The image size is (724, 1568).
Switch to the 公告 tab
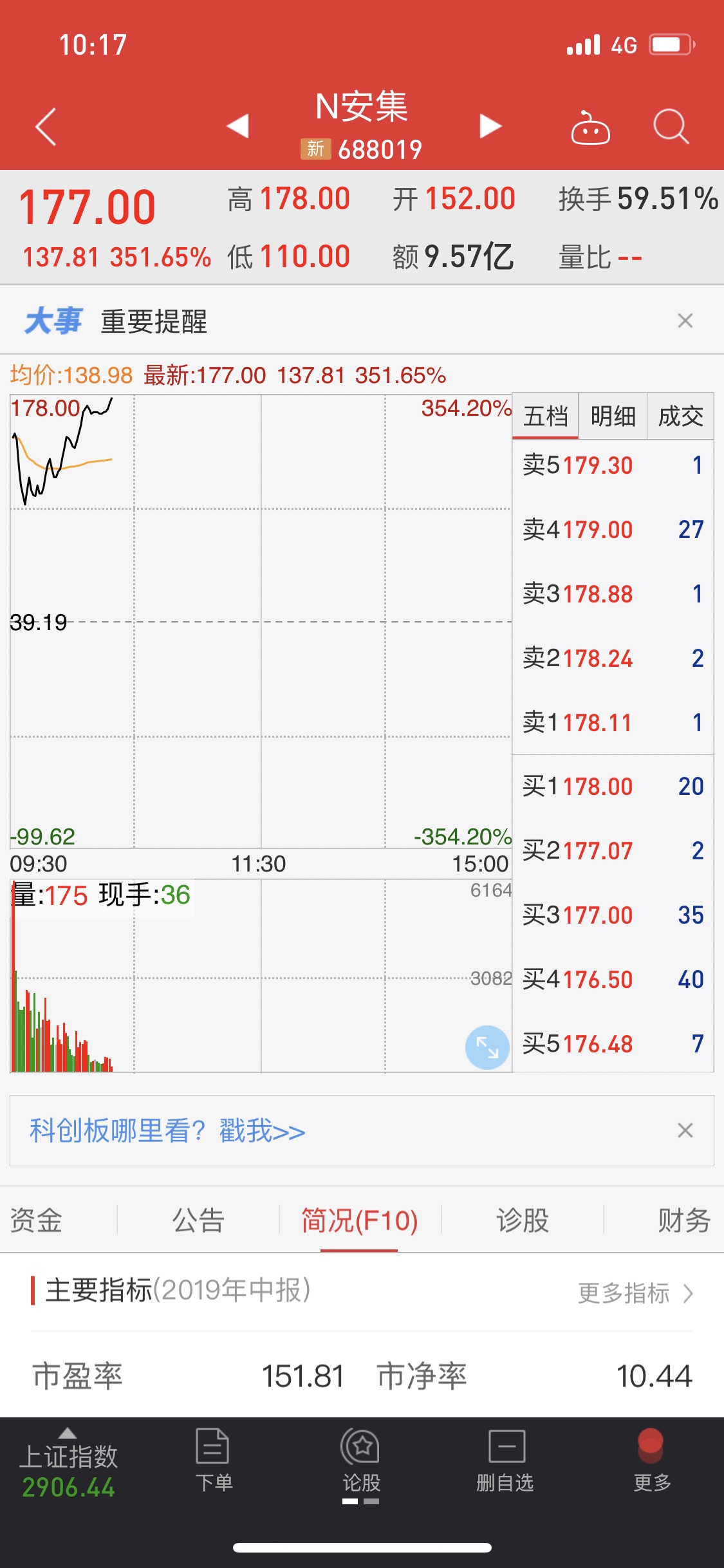coord(198,1220)
